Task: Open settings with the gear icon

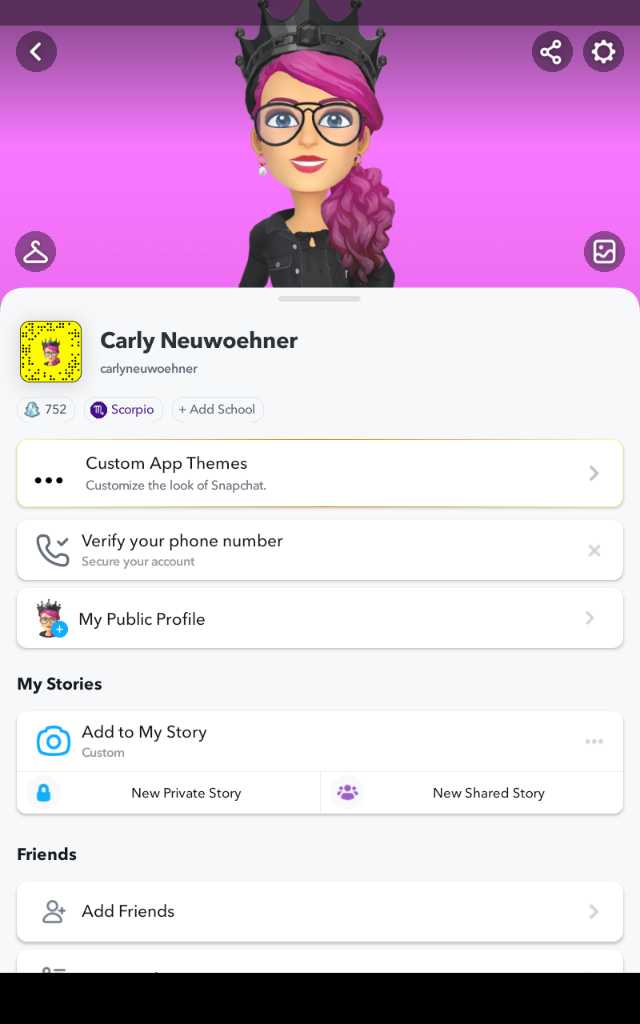Action: click(603, 52)
